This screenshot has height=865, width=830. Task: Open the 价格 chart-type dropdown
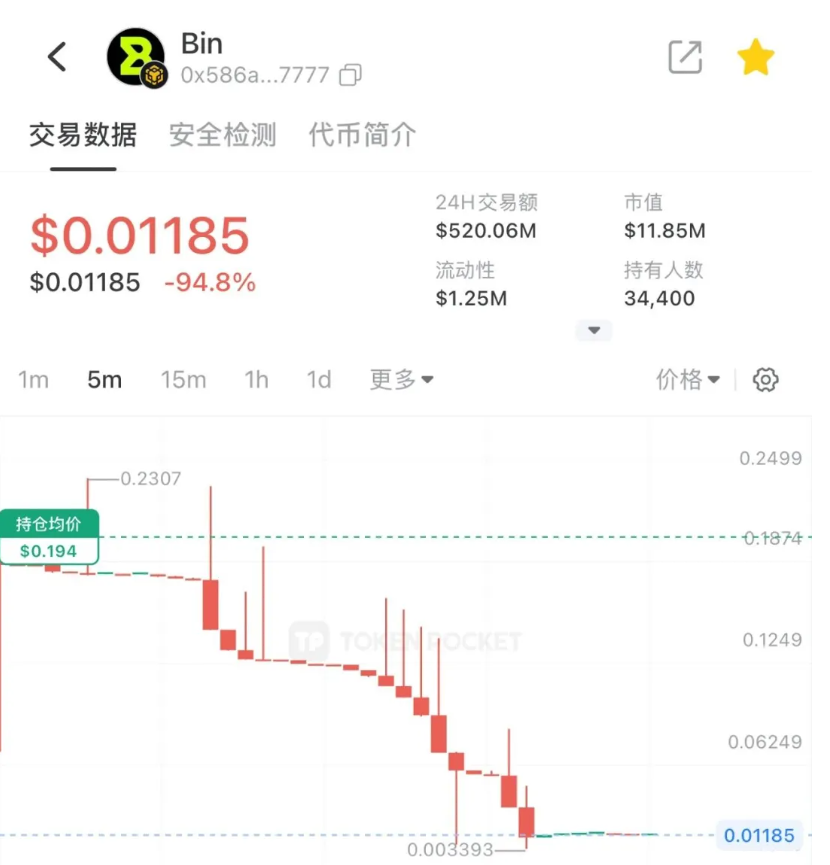[x=687, y=380]
